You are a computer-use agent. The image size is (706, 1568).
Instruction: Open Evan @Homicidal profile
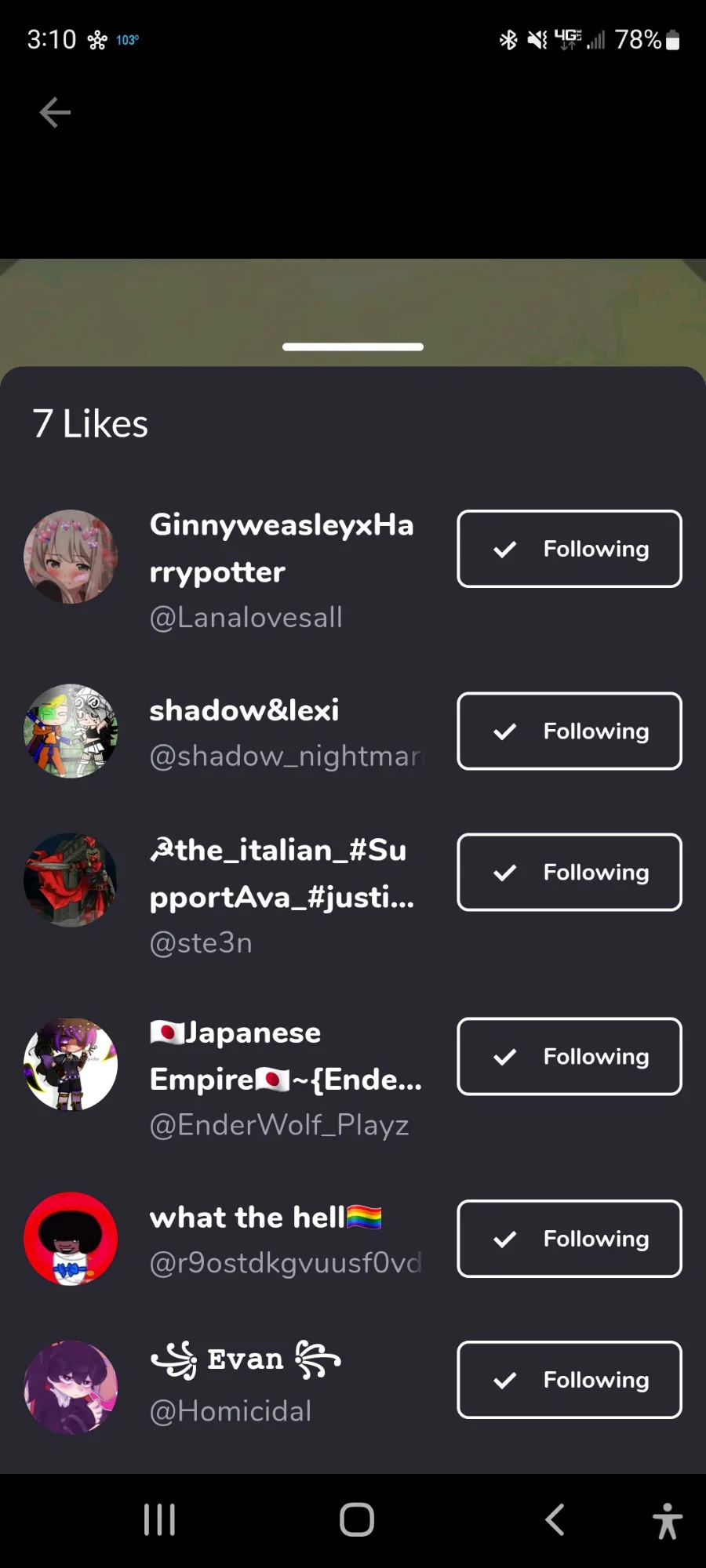pos(227,1385)
